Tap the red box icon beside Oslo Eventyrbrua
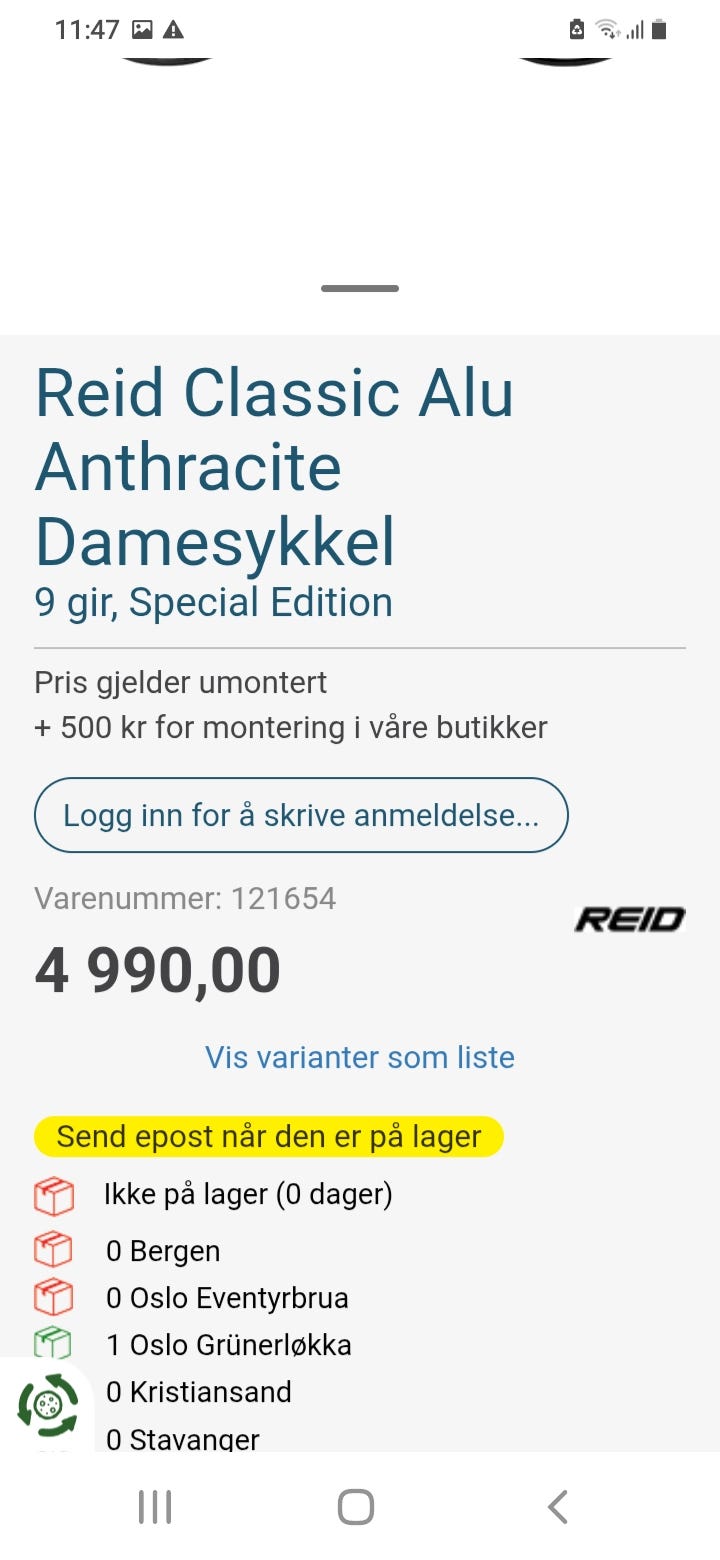Screen dimensions: 720x1560 (x=54, y=1296)
